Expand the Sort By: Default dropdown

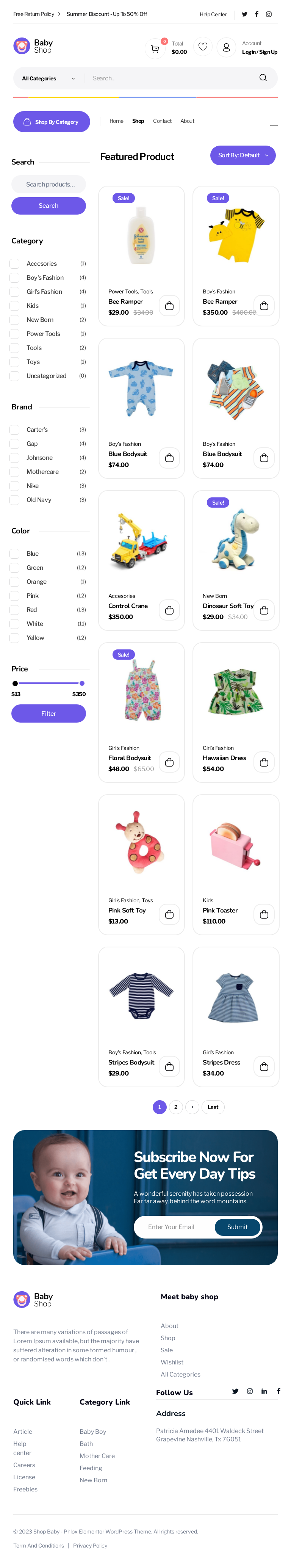tap(242, 155)
